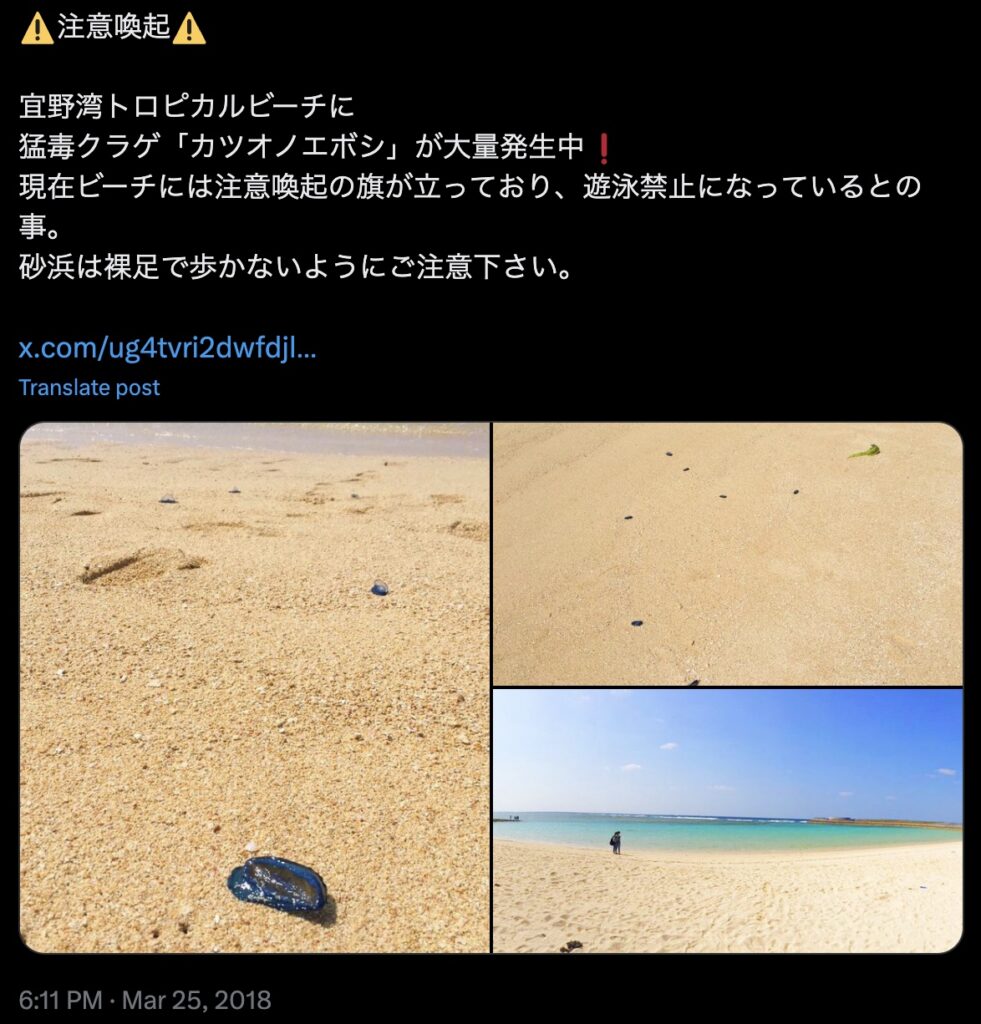Open the photo of the turquoise sea and sky

pyautogui.click(x=727, y=820)
